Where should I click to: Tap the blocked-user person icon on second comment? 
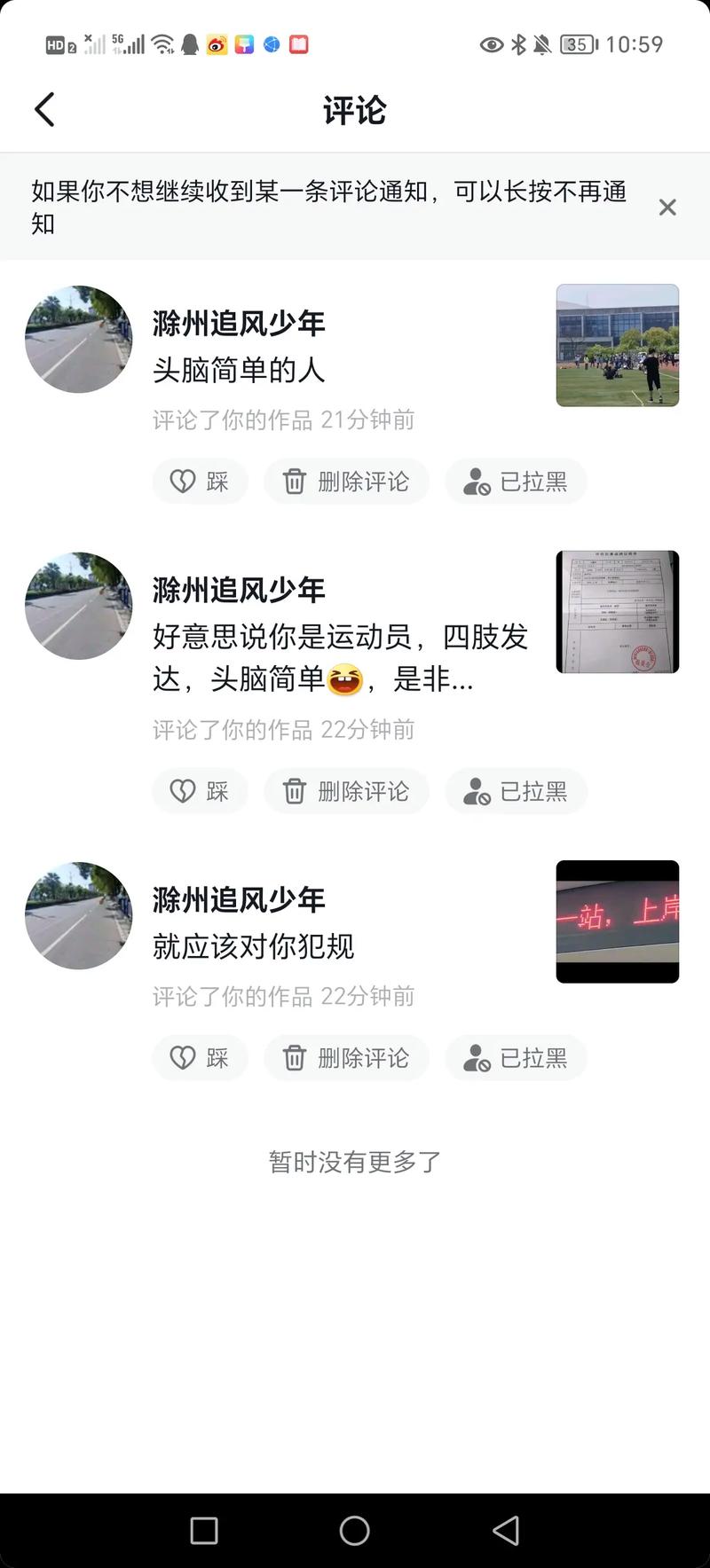(477, 792)
